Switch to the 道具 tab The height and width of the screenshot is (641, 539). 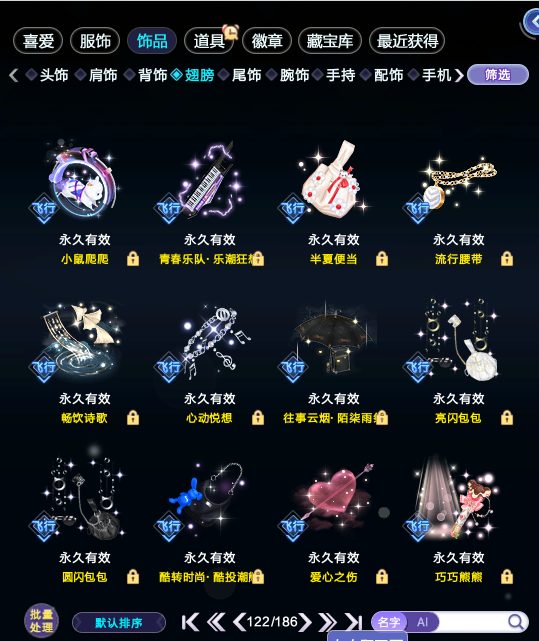[x=209, y=41]
